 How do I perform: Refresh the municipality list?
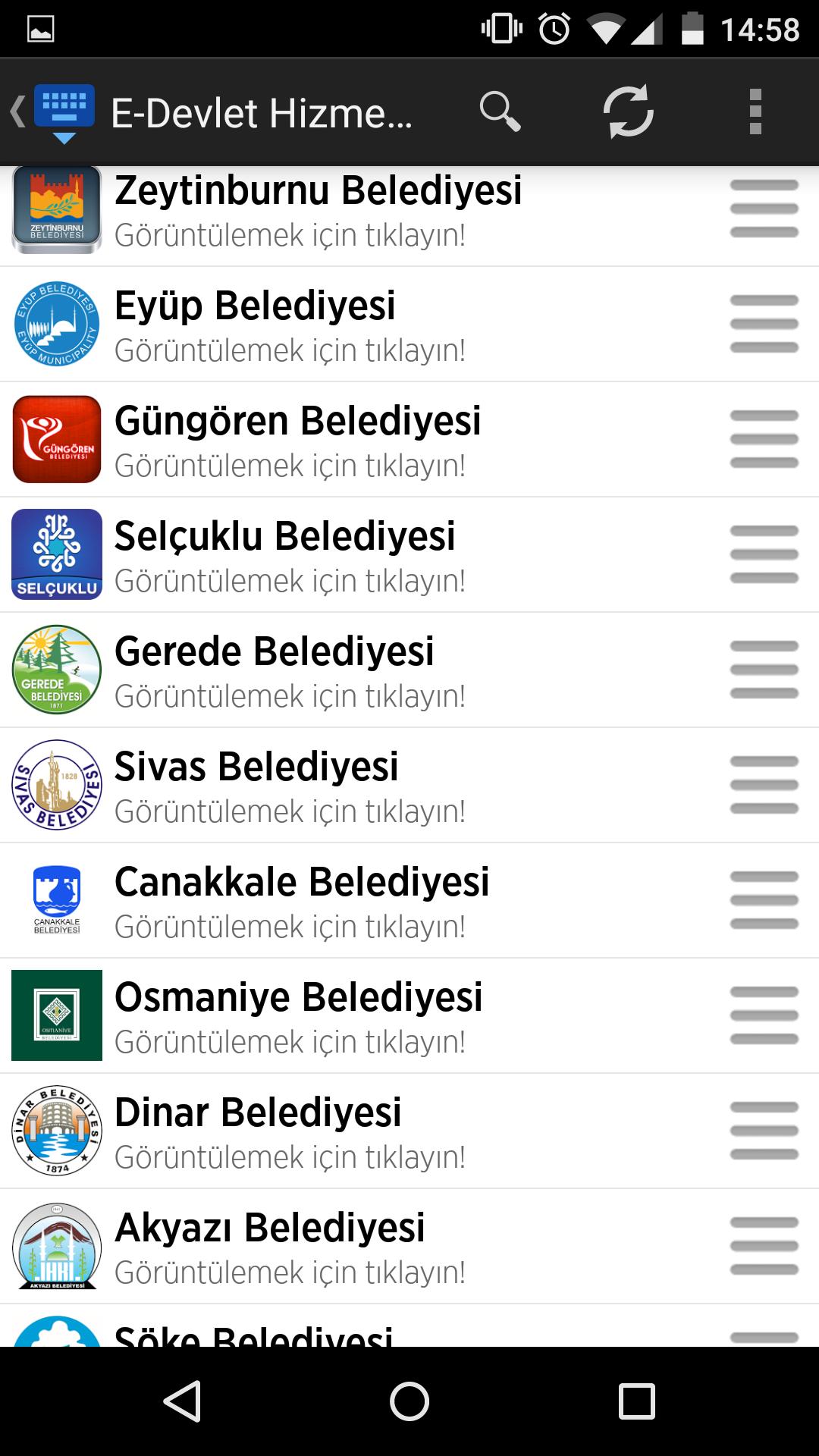click(x=628, y=112)
